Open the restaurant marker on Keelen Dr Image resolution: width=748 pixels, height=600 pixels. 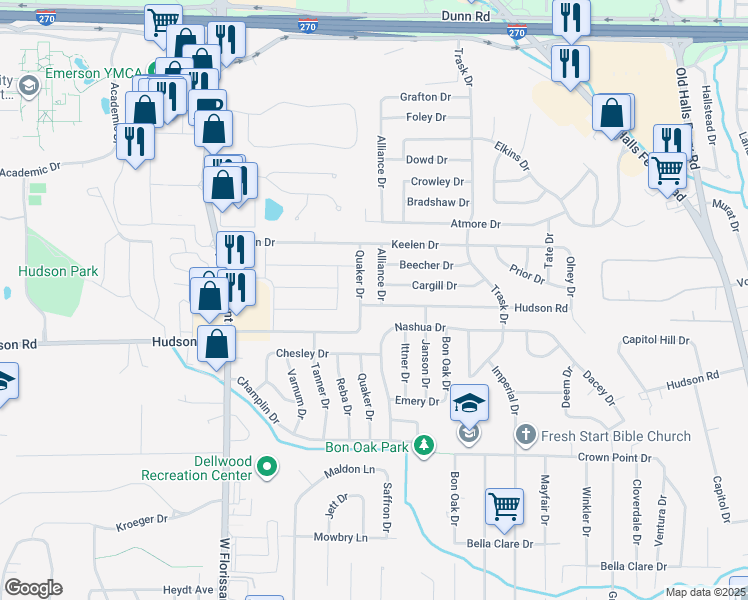[236, 250]
